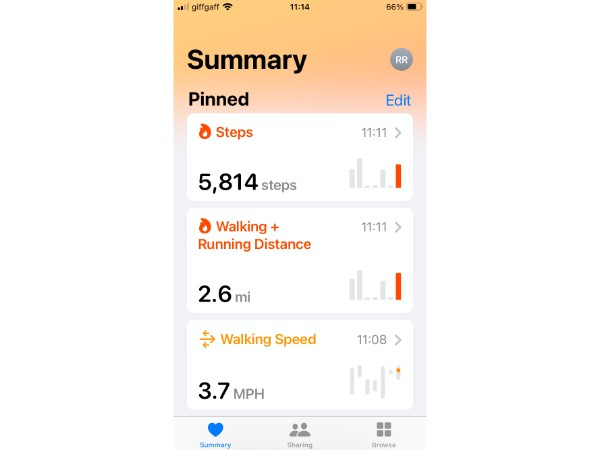Open the RR profile avatar
Screen dimensions: 600x450
tap(401, 60)
